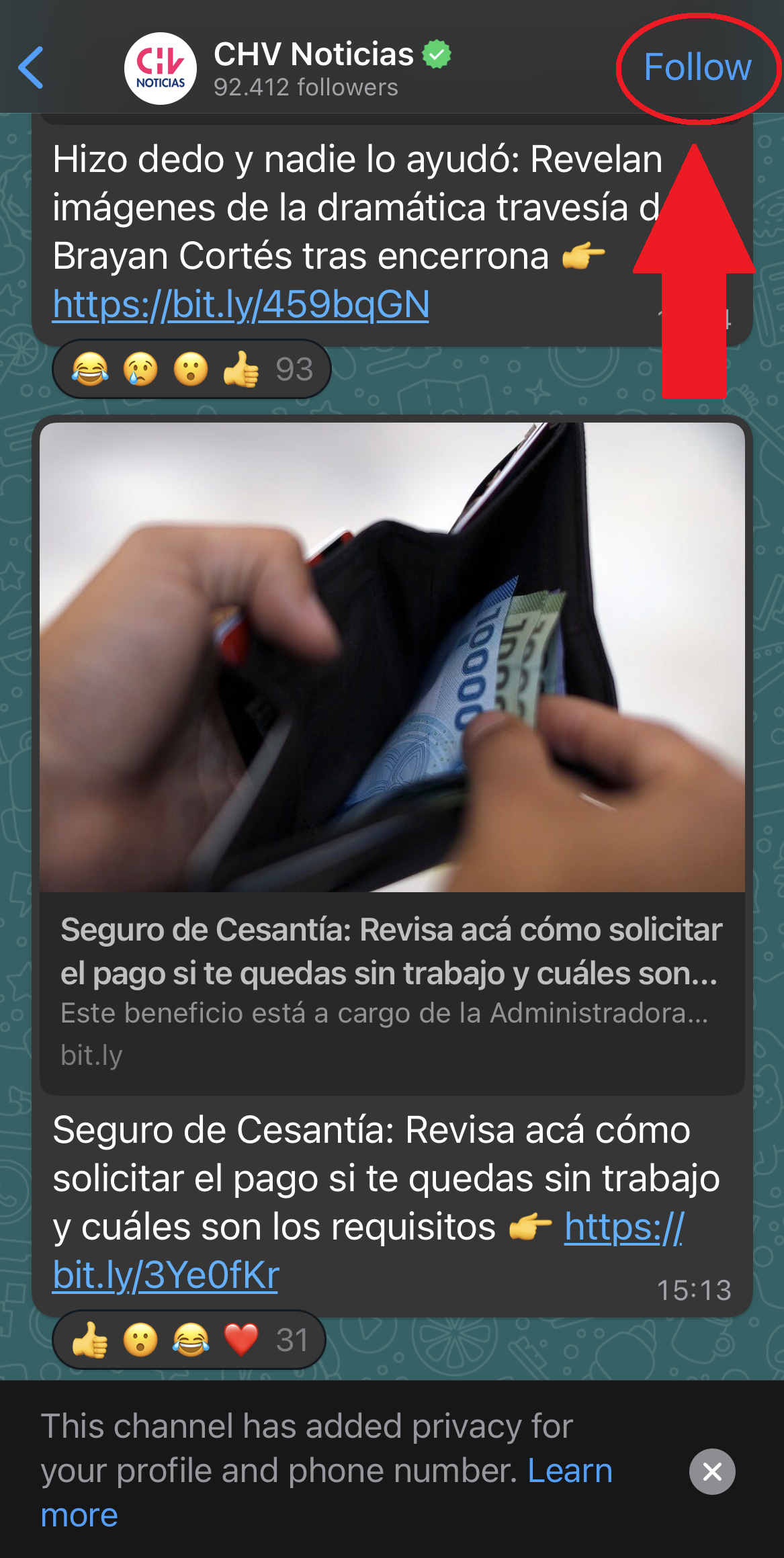Screen dimensions: 784x1558
Task: View the 31 reactions on the Seguro de Cesantía post
Action: point(189,1340)
